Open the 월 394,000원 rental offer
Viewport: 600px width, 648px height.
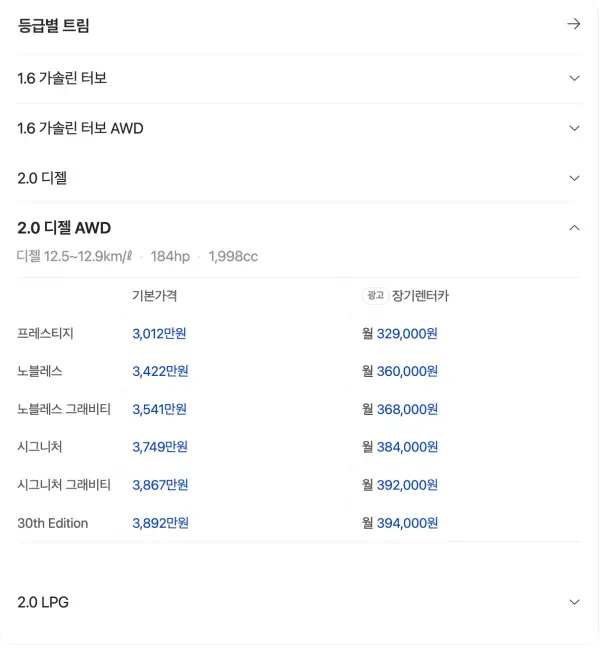pos(400,523)
